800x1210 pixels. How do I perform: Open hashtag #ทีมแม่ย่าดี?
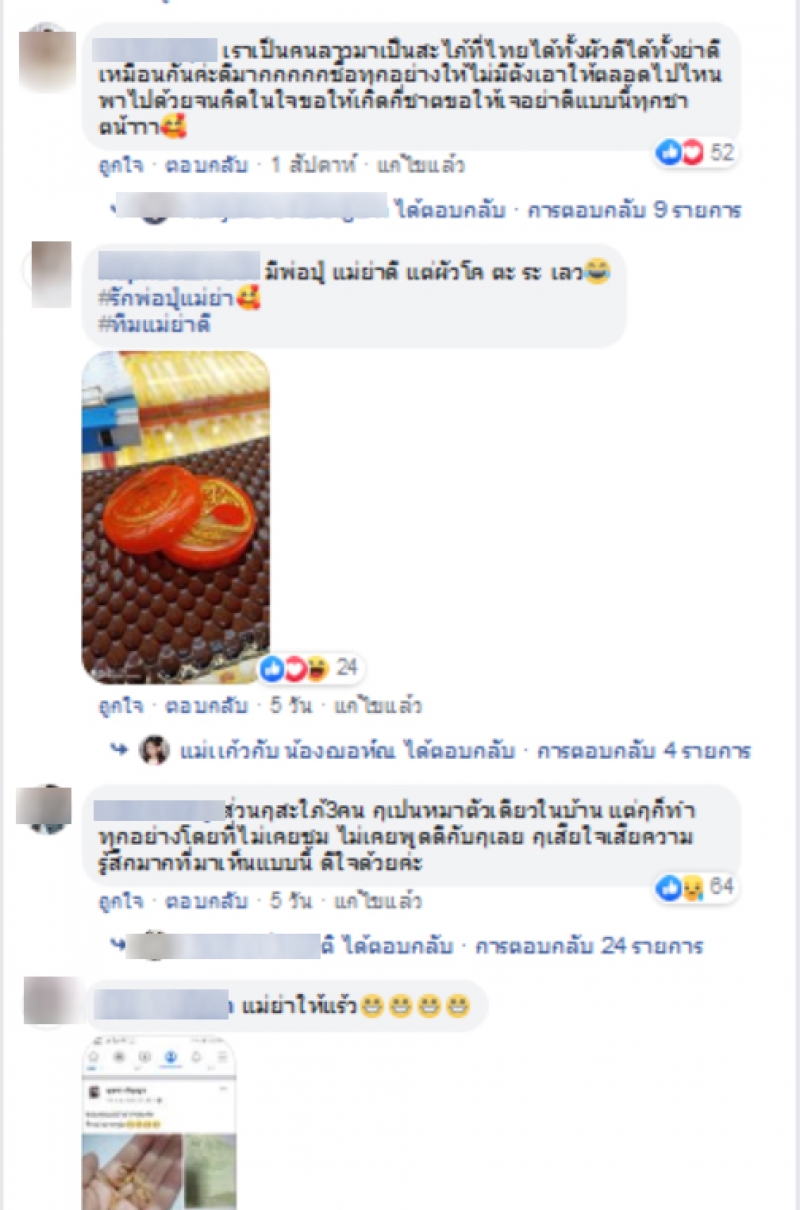(x=153, y=324)
